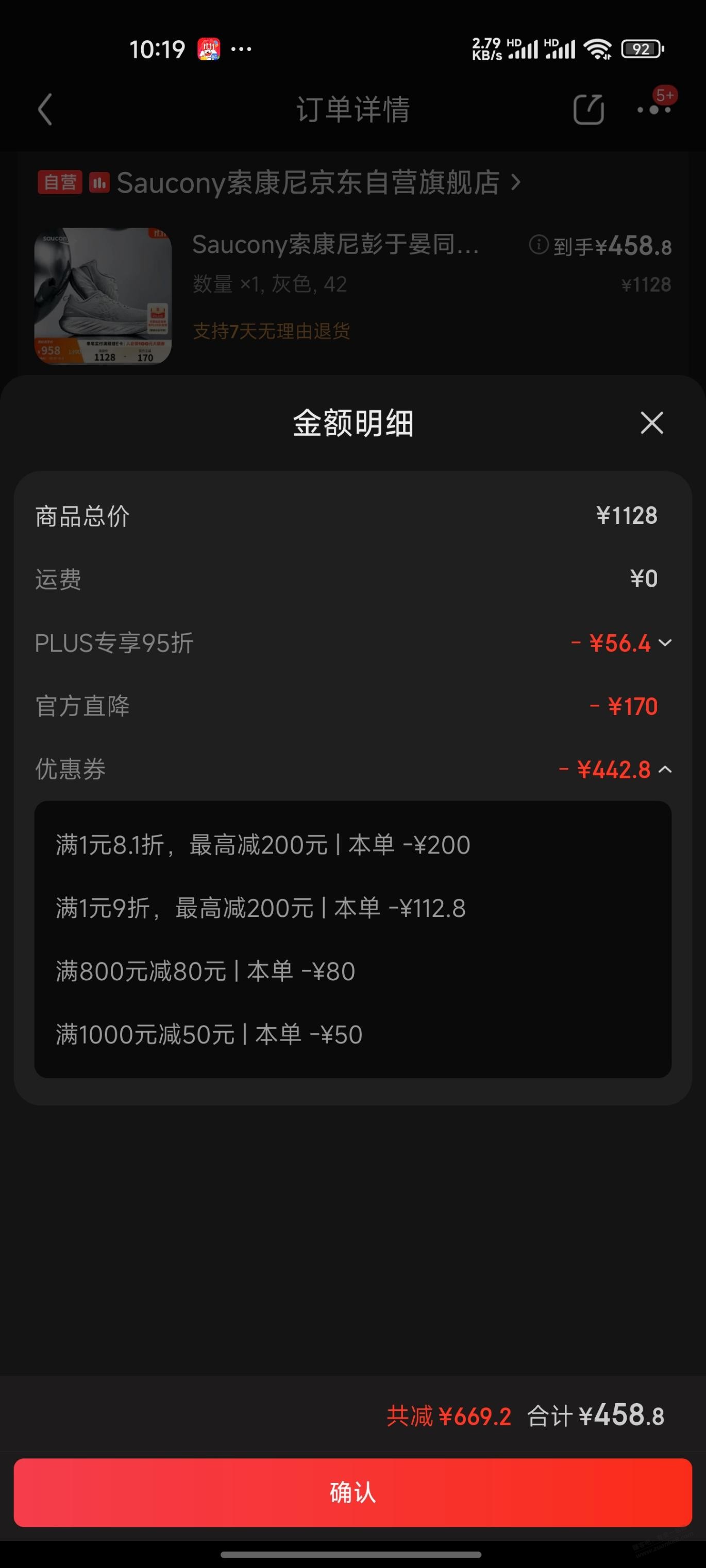Screen dimensions: 706x1568
Task: Collapse the 优惠券 coupon breakdown
Action: pos(665,770)
